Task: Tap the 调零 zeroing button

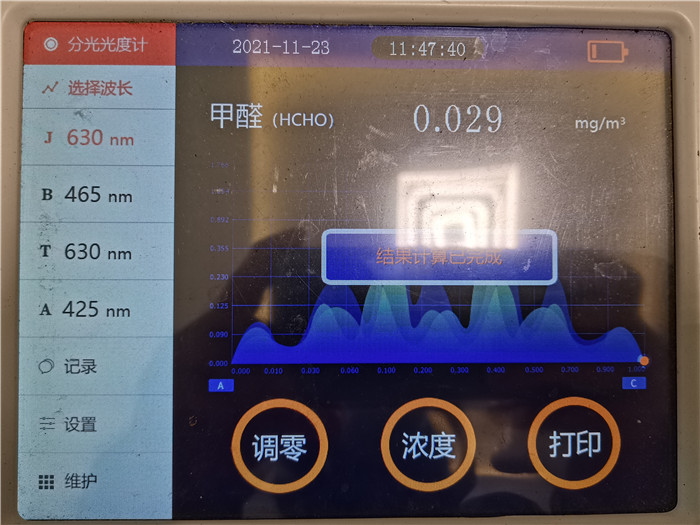Action: point(278,446)
